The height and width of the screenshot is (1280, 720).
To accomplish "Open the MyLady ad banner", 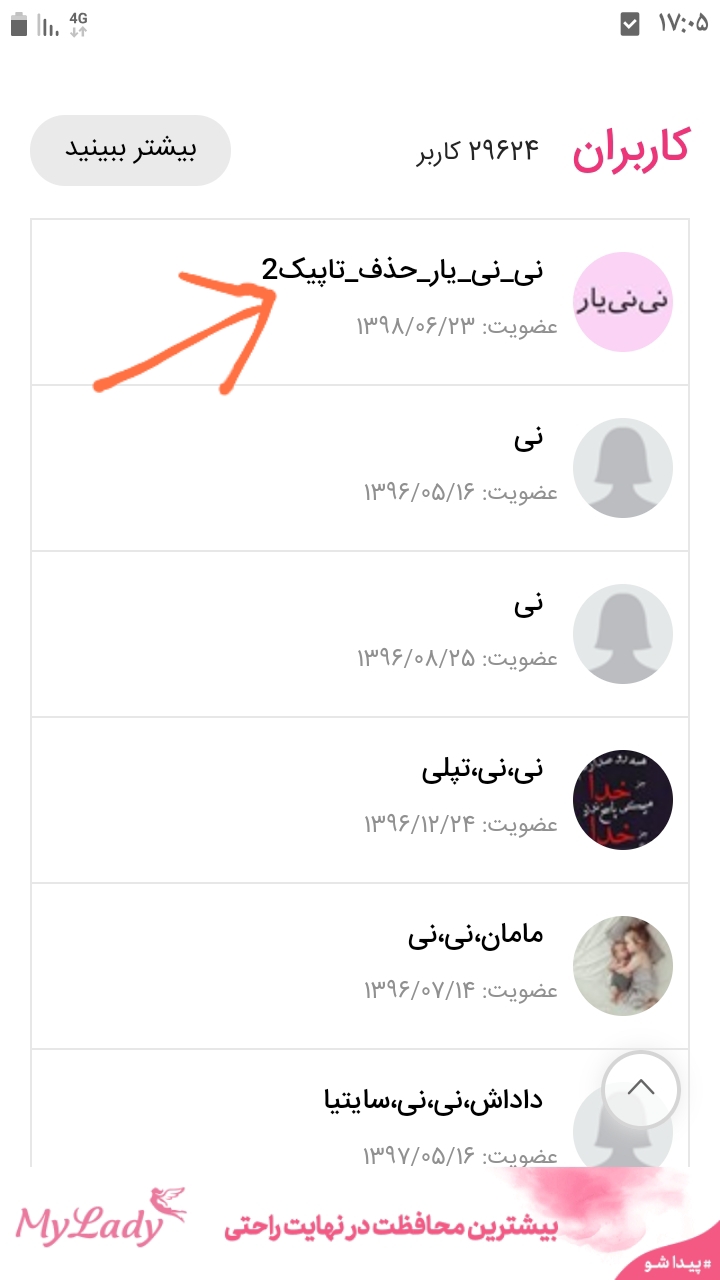I will tap(360, 1225).
